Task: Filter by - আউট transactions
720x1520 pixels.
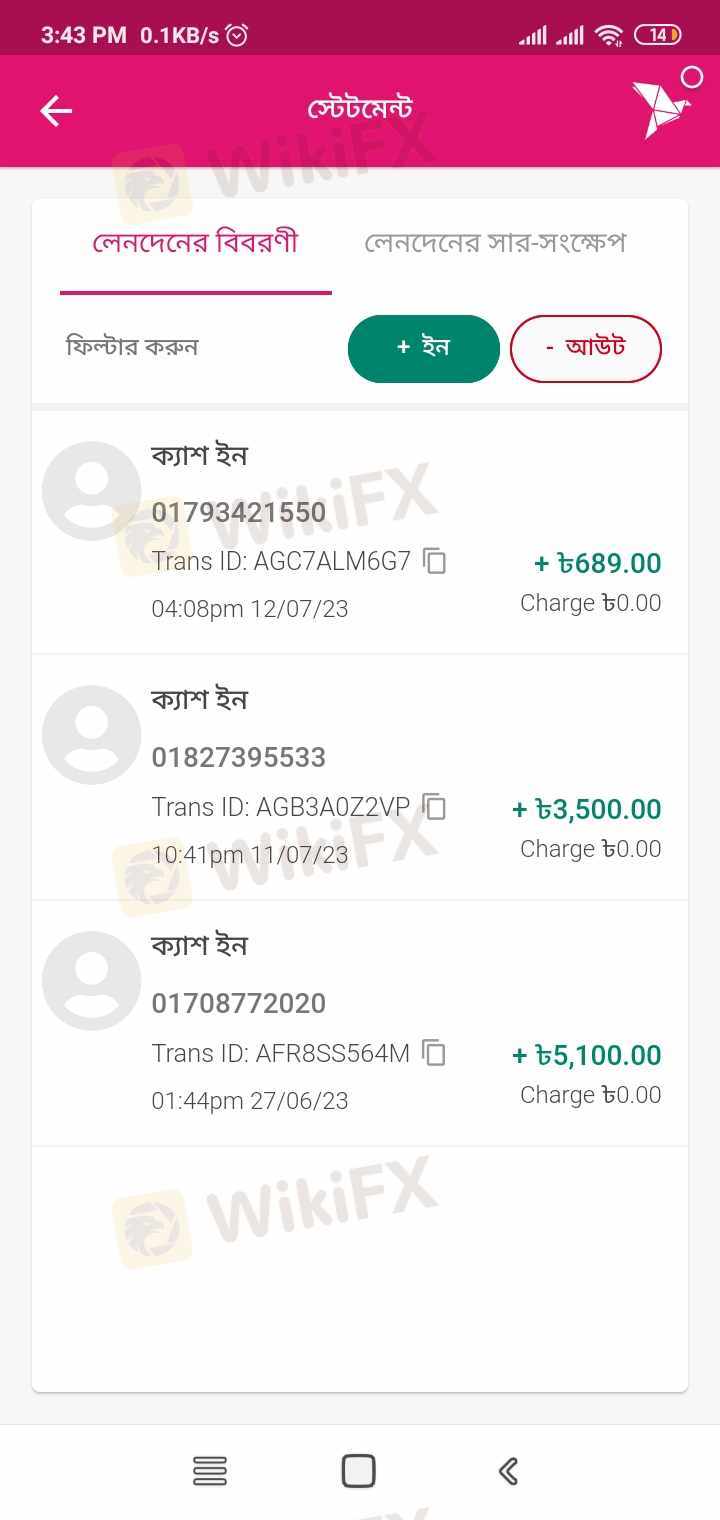Action: 586,348
